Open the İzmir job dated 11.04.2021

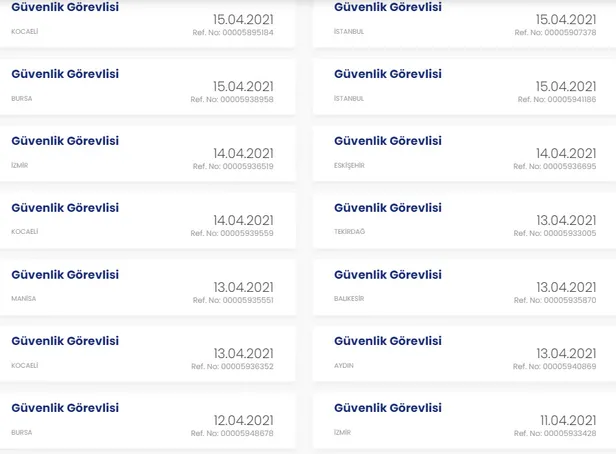(x=387, y=408)
